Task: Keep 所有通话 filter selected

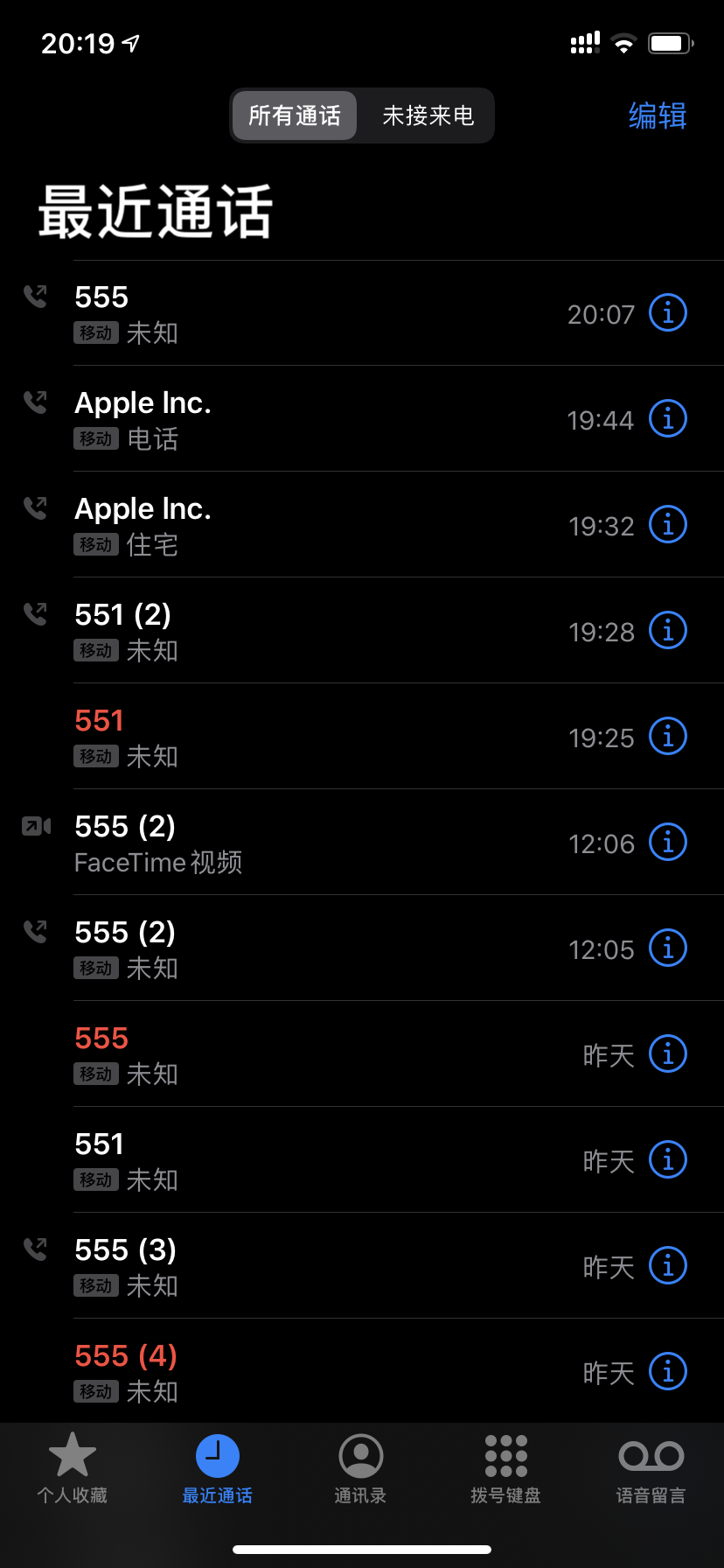Action: pos(295,115)
